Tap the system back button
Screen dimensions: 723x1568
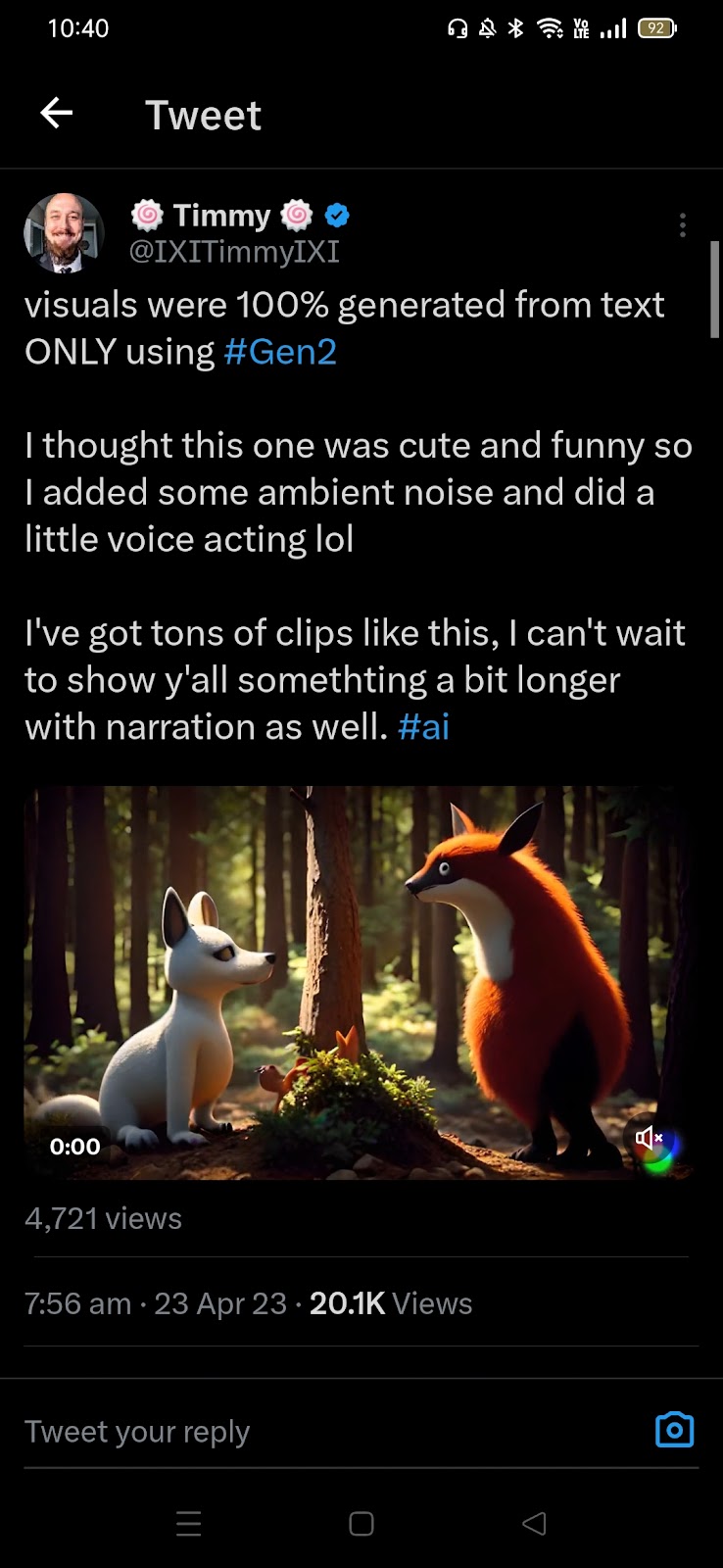534,1523
